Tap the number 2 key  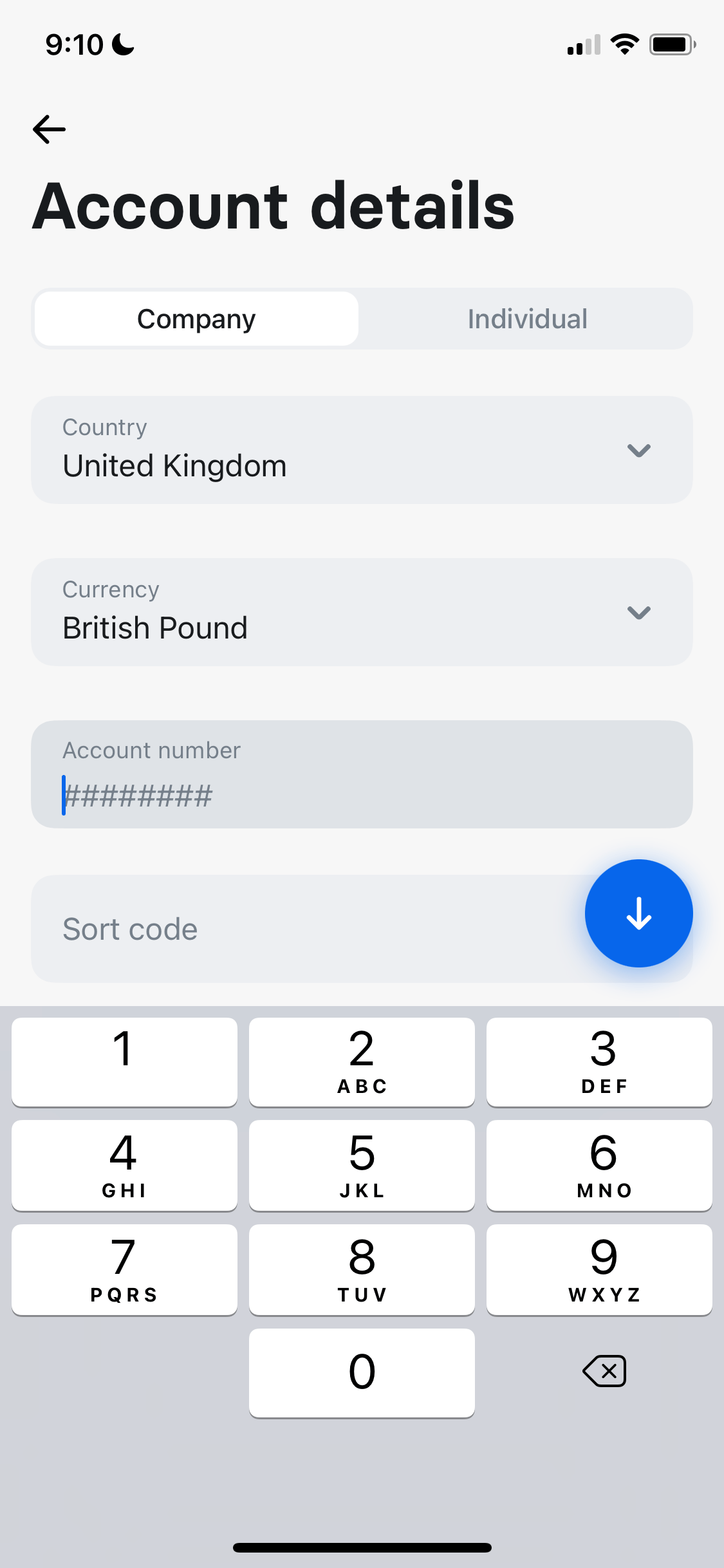pos(362,1061)
